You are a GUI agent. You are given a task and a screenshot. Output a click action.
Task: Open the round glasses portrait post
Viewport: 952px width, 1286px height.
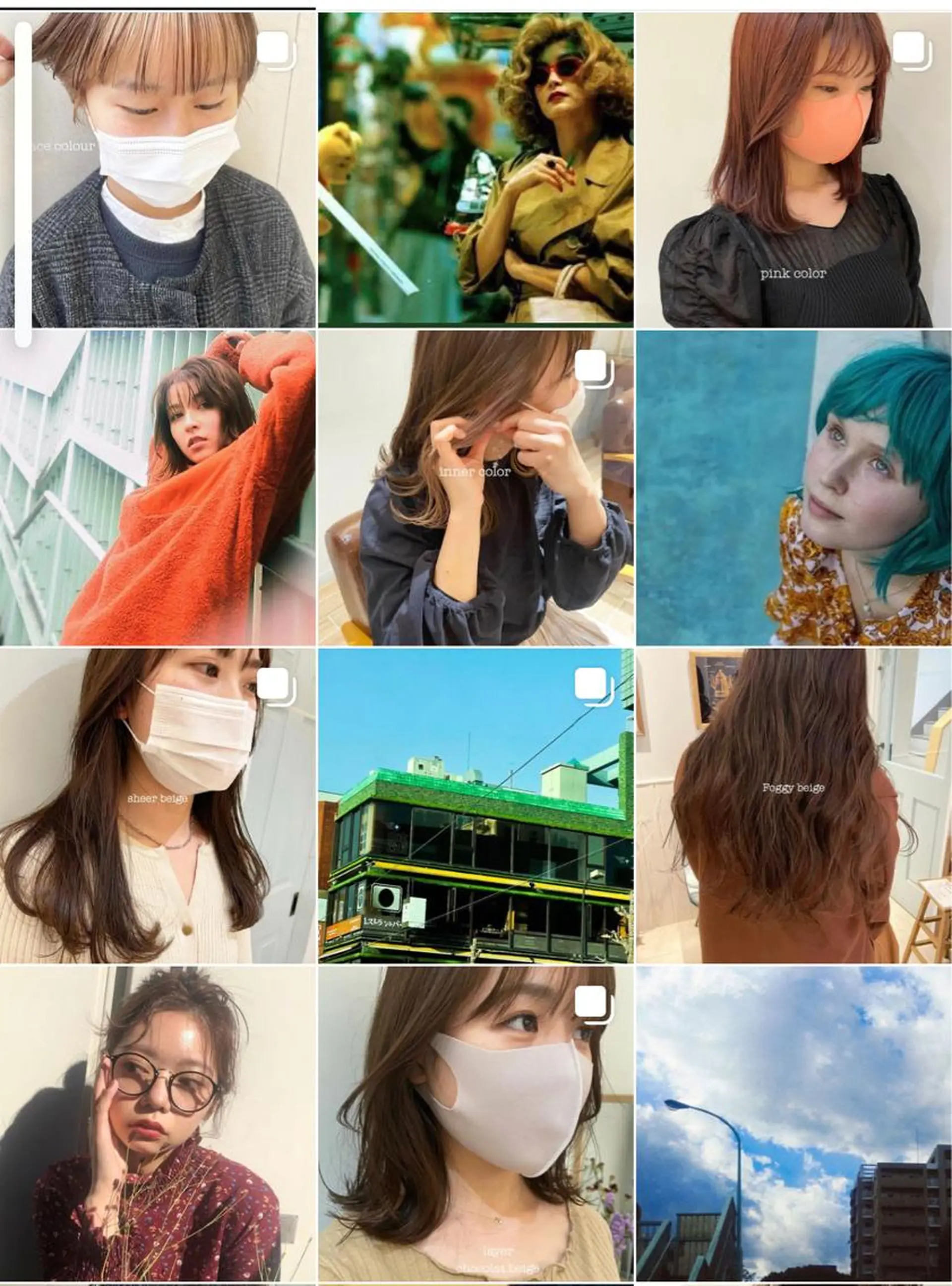pyautogui.click(x=157, y=1124)
